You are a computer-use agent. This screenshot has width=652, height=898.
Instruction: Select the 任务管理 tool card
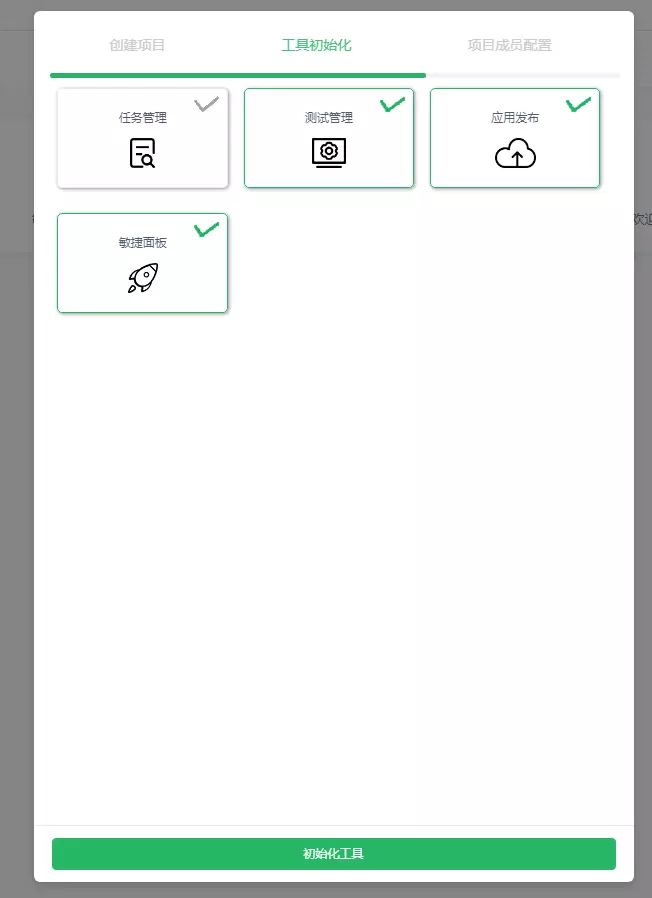tap(143, 138)
